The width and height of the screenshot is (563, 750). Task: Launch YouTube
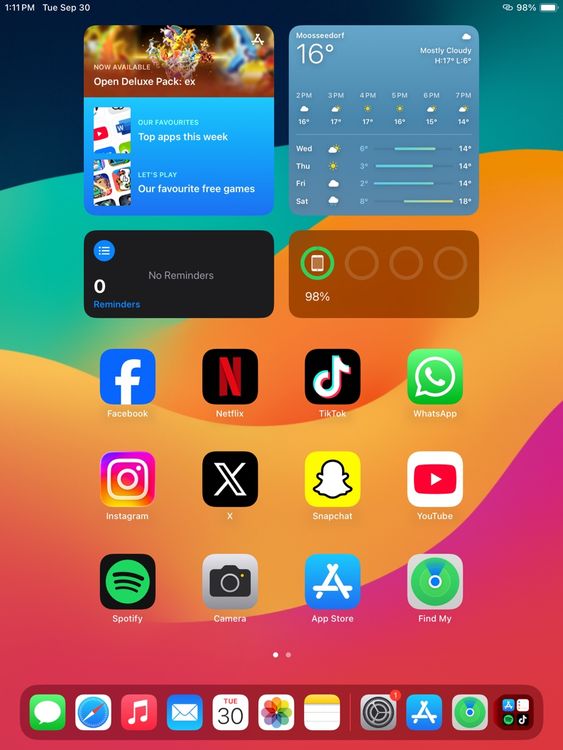point(435,479)
